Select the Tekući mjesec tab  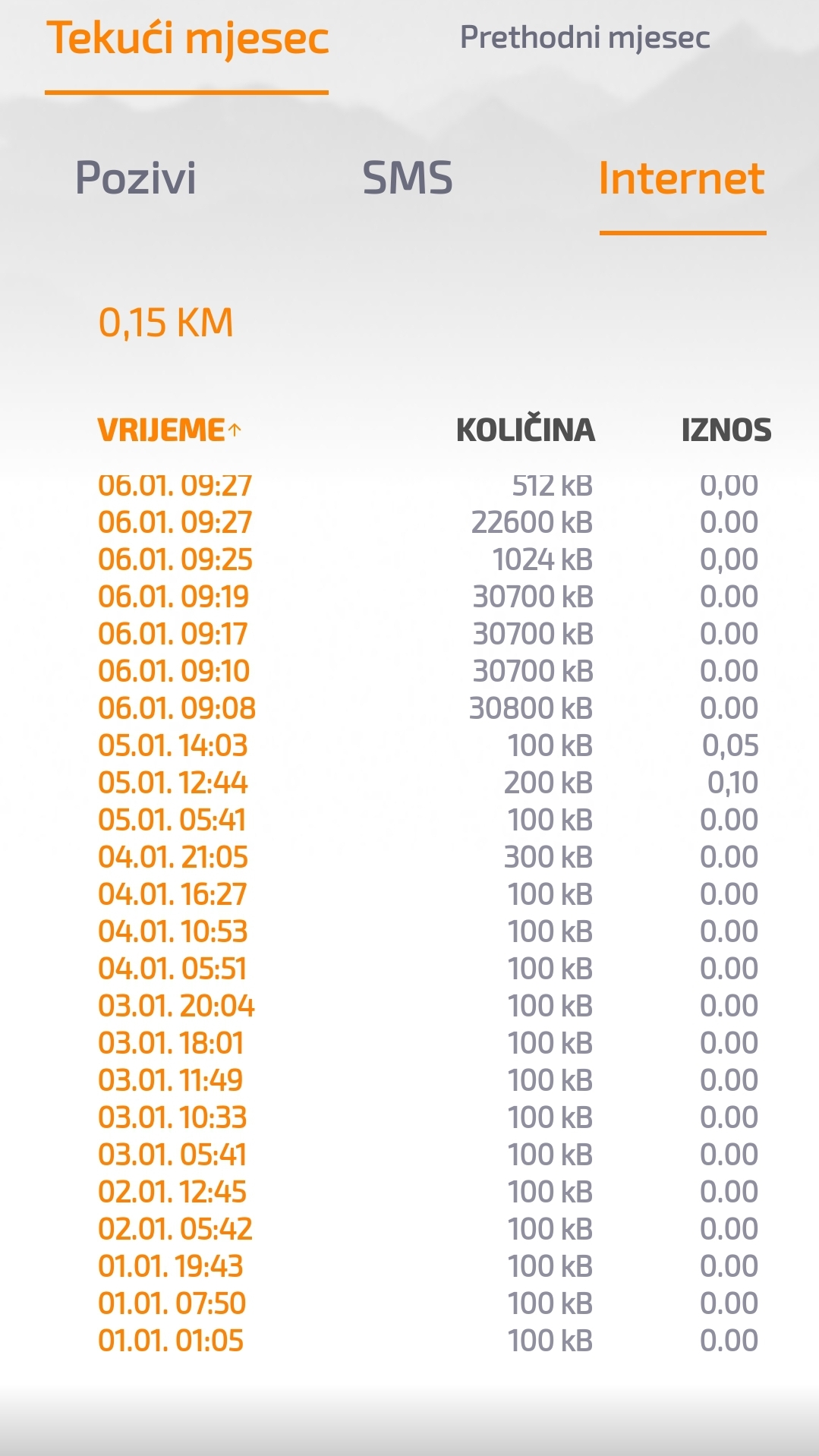tap(187, 38)
